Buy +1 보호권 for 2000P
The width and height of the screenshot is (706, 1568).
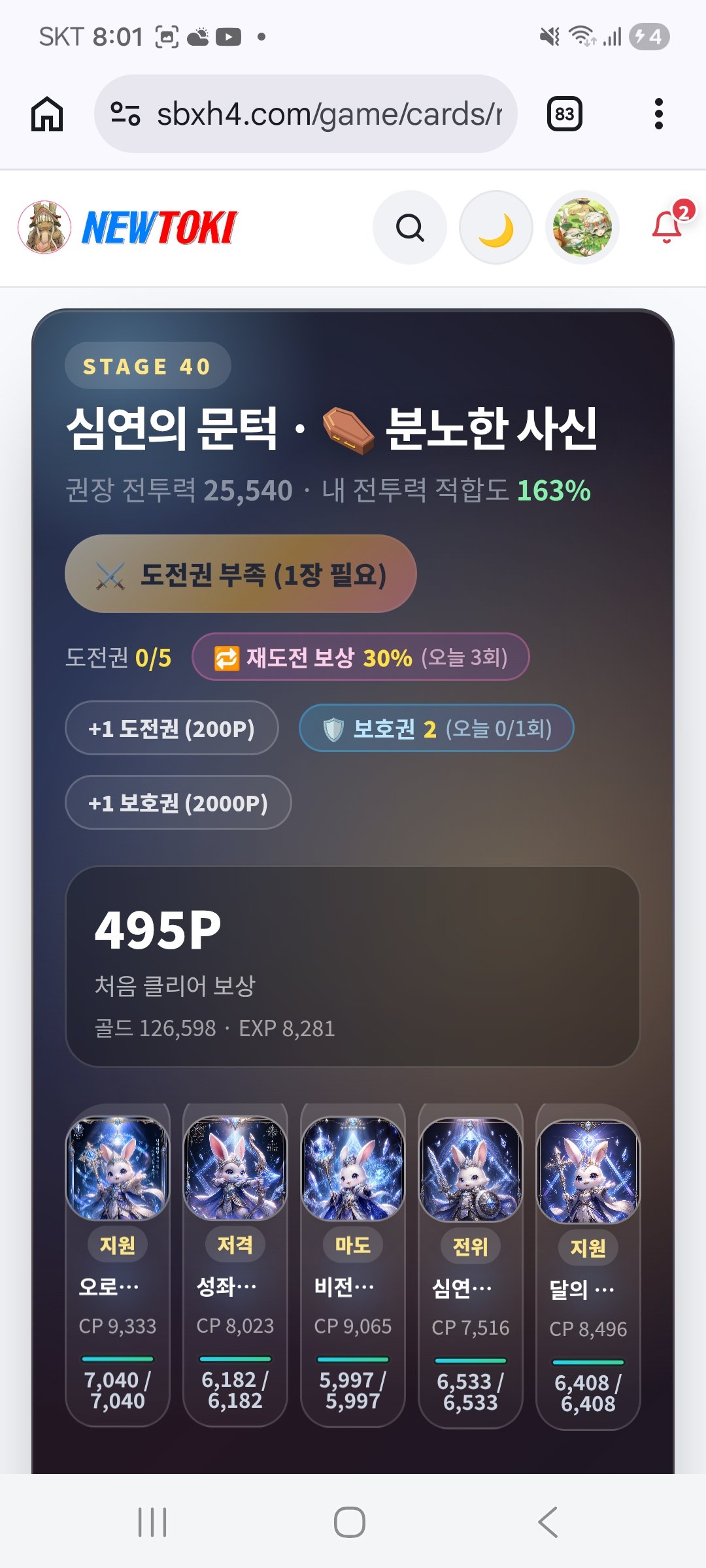coord(178,802)
